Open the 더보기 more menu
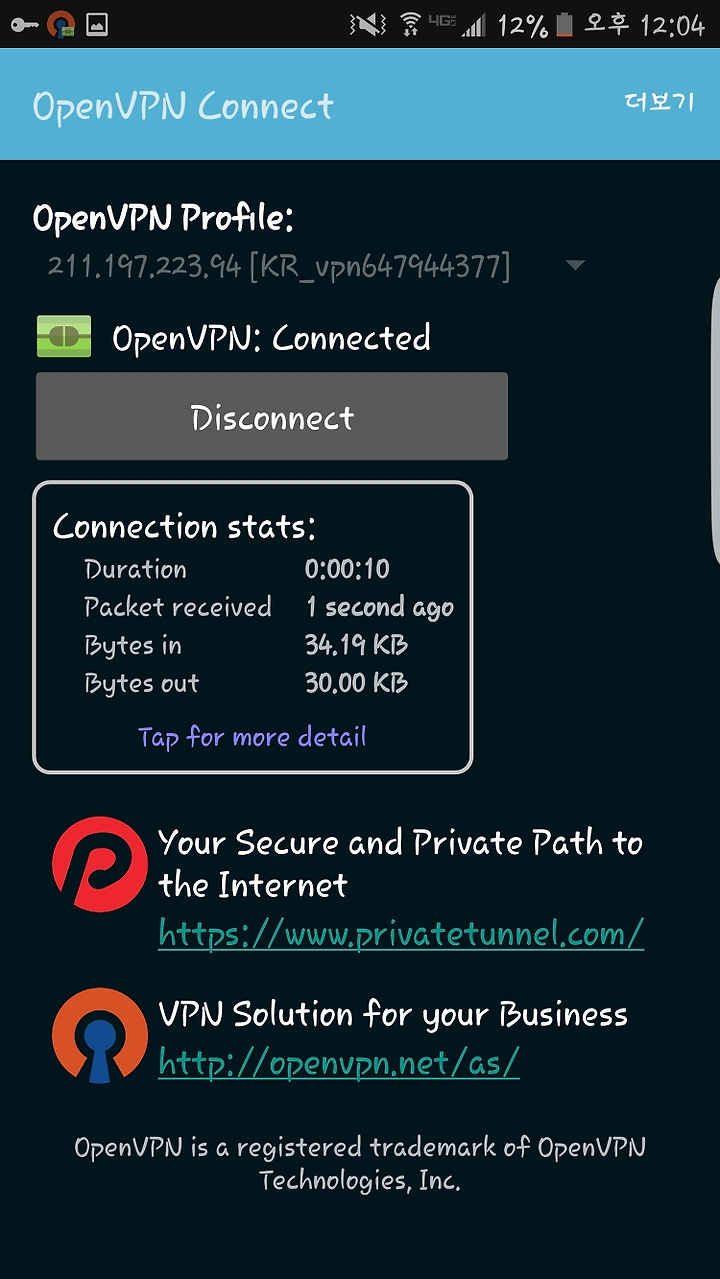720x1279 pixels. 659,102
